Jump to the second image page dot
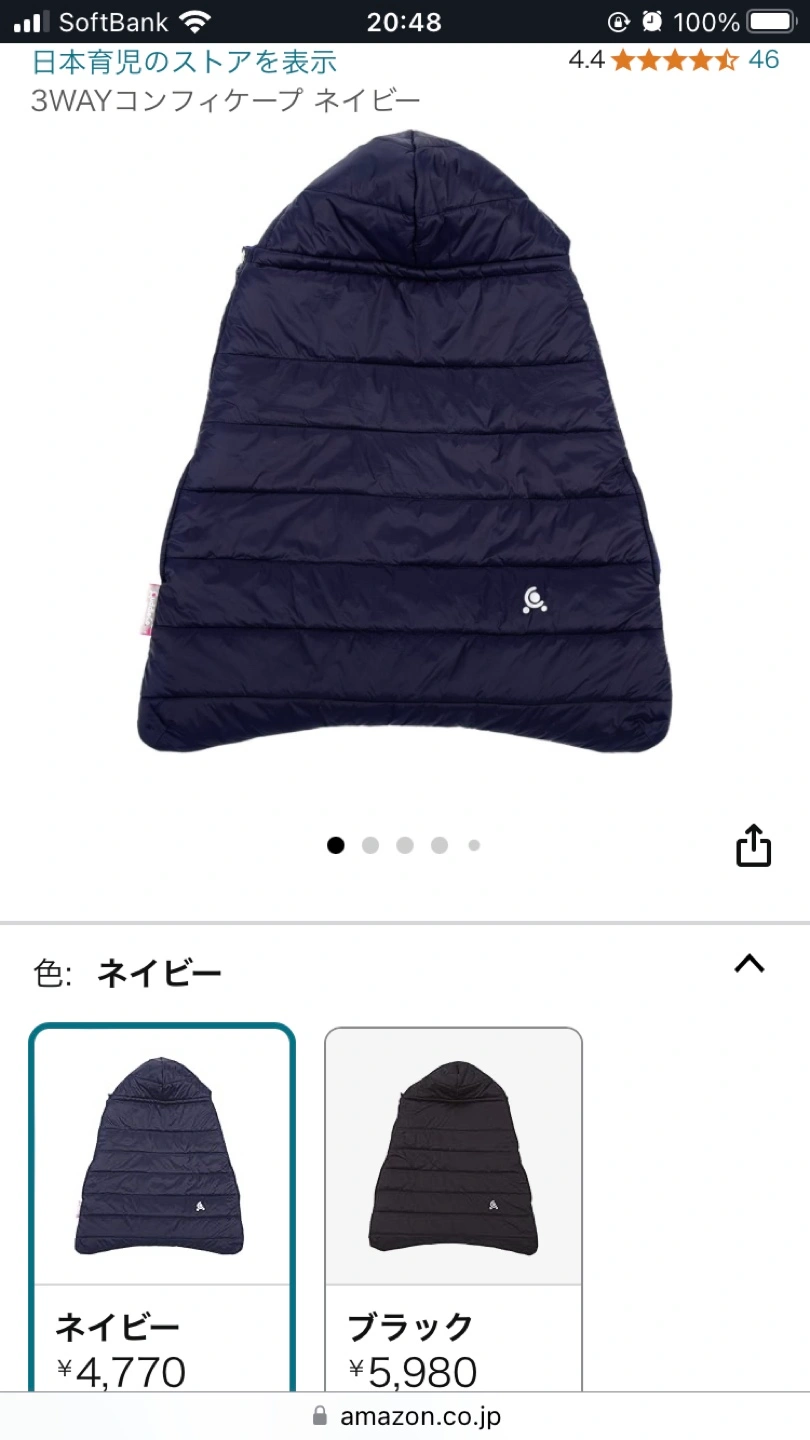The height and width of the screenshot is (1440, 810). [x=370, y=846]
